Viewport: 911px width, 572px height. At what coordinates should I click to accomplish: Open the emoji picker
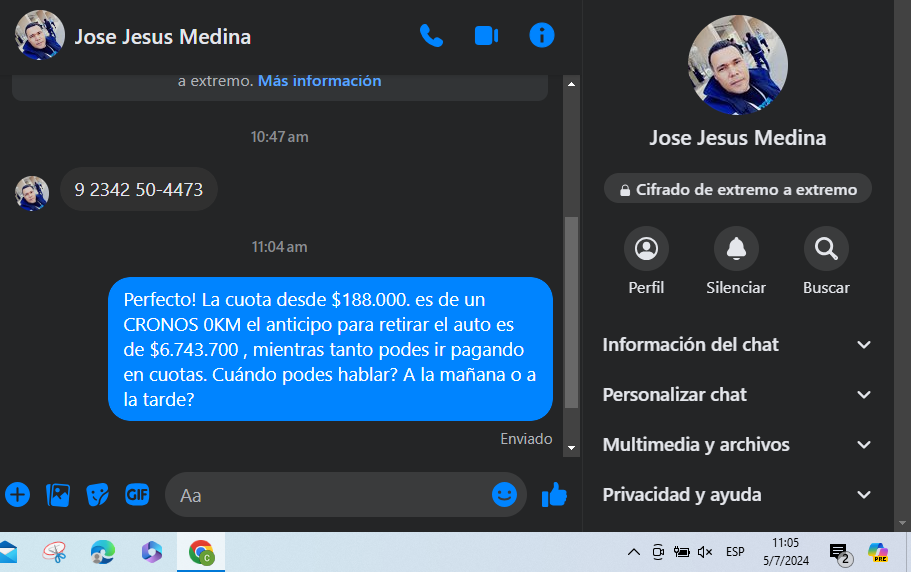pyautogui.click(x=504, y=494)
